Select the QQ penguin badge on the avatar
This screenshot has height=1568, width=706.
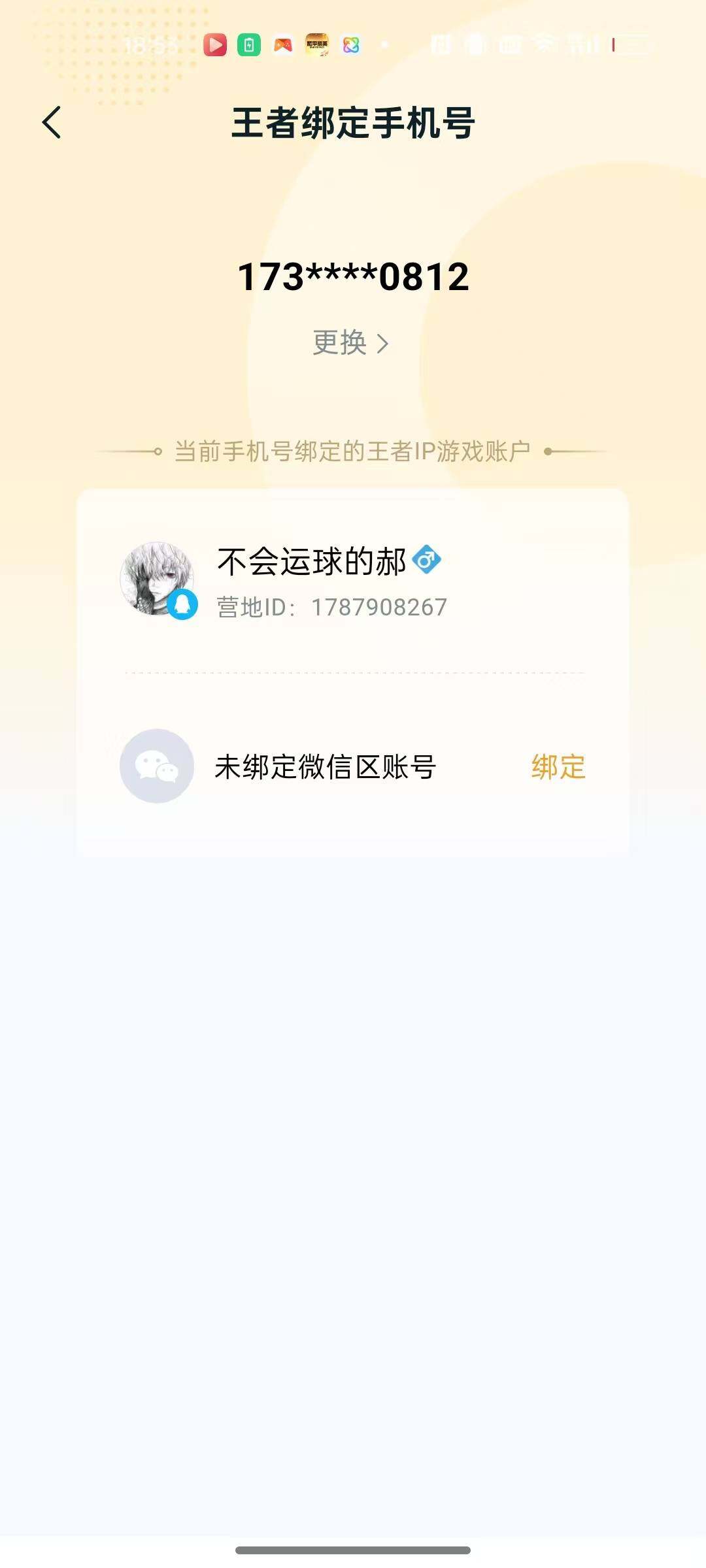click(x=184, y=604)
